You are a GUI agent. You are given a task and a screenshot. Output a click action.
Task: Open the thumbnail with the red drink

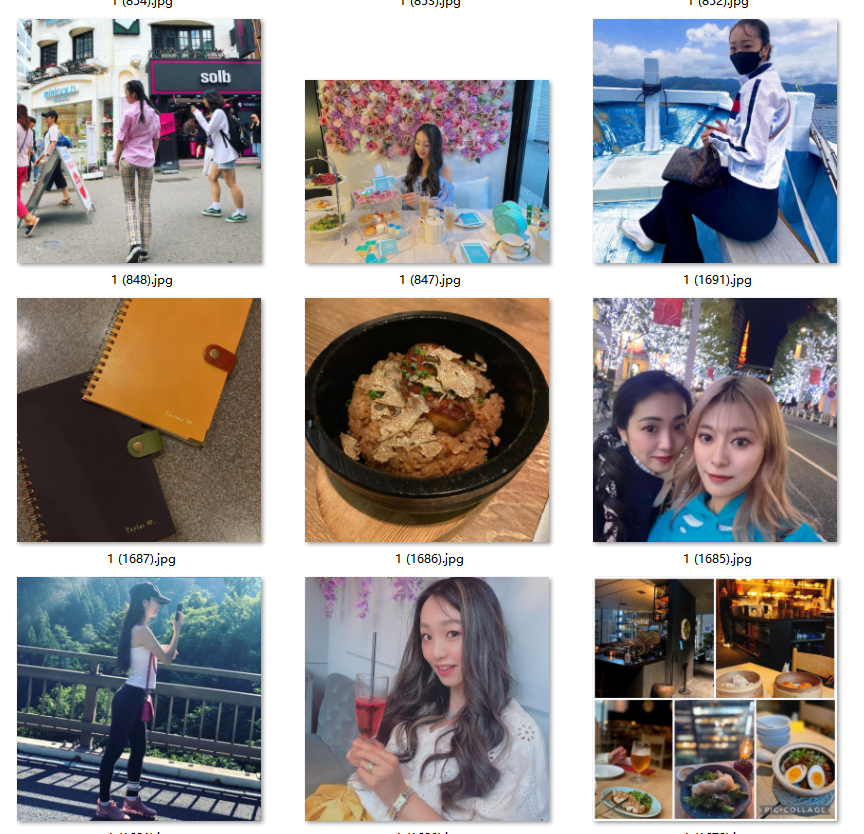pyautogui.click(x=427, y=699)
